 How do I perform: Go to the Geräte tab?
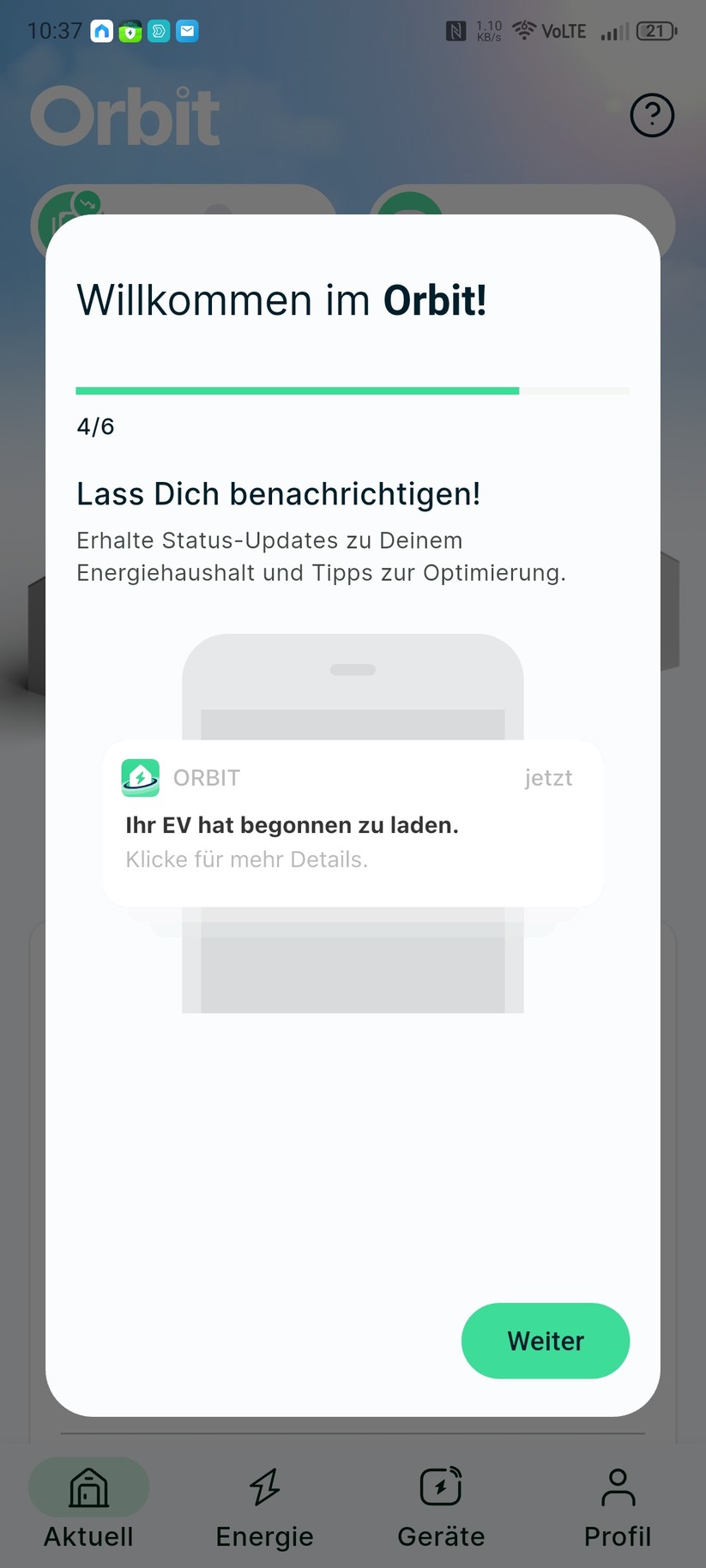point(441,1506)
